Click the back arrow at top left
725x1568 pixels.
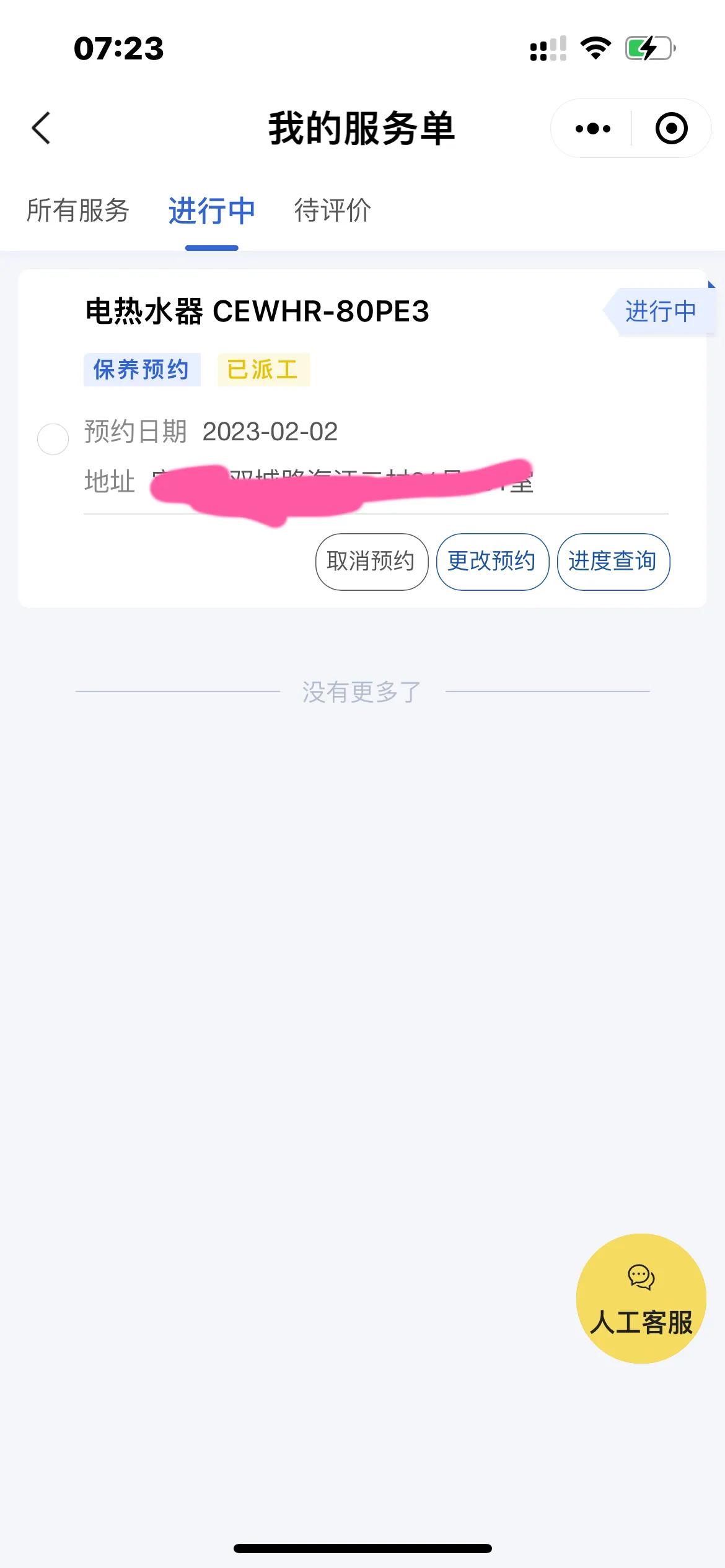(x=40, y=128)
